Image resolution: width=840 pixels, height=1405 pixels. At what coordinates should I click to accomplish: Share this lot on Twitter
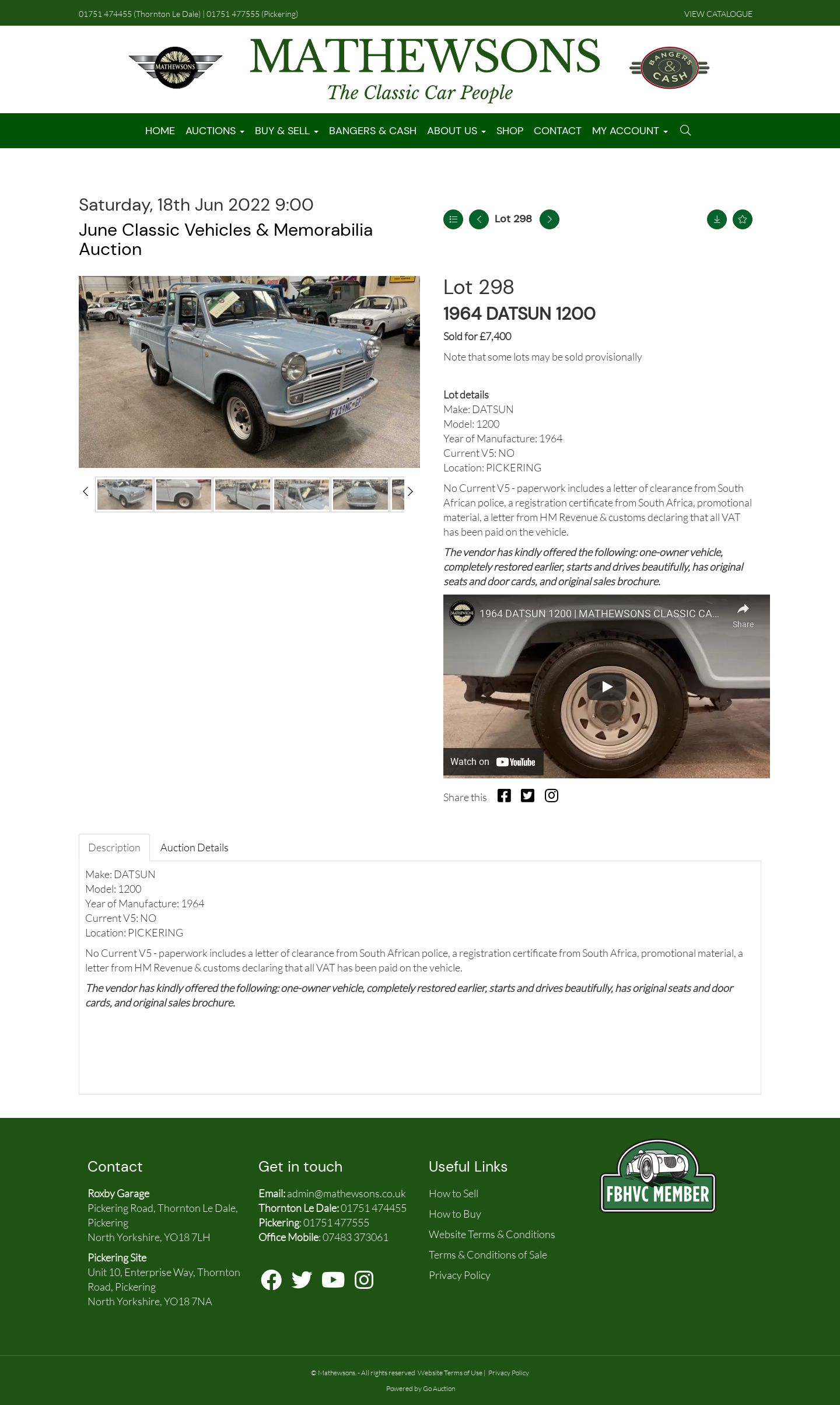[527, 796]
